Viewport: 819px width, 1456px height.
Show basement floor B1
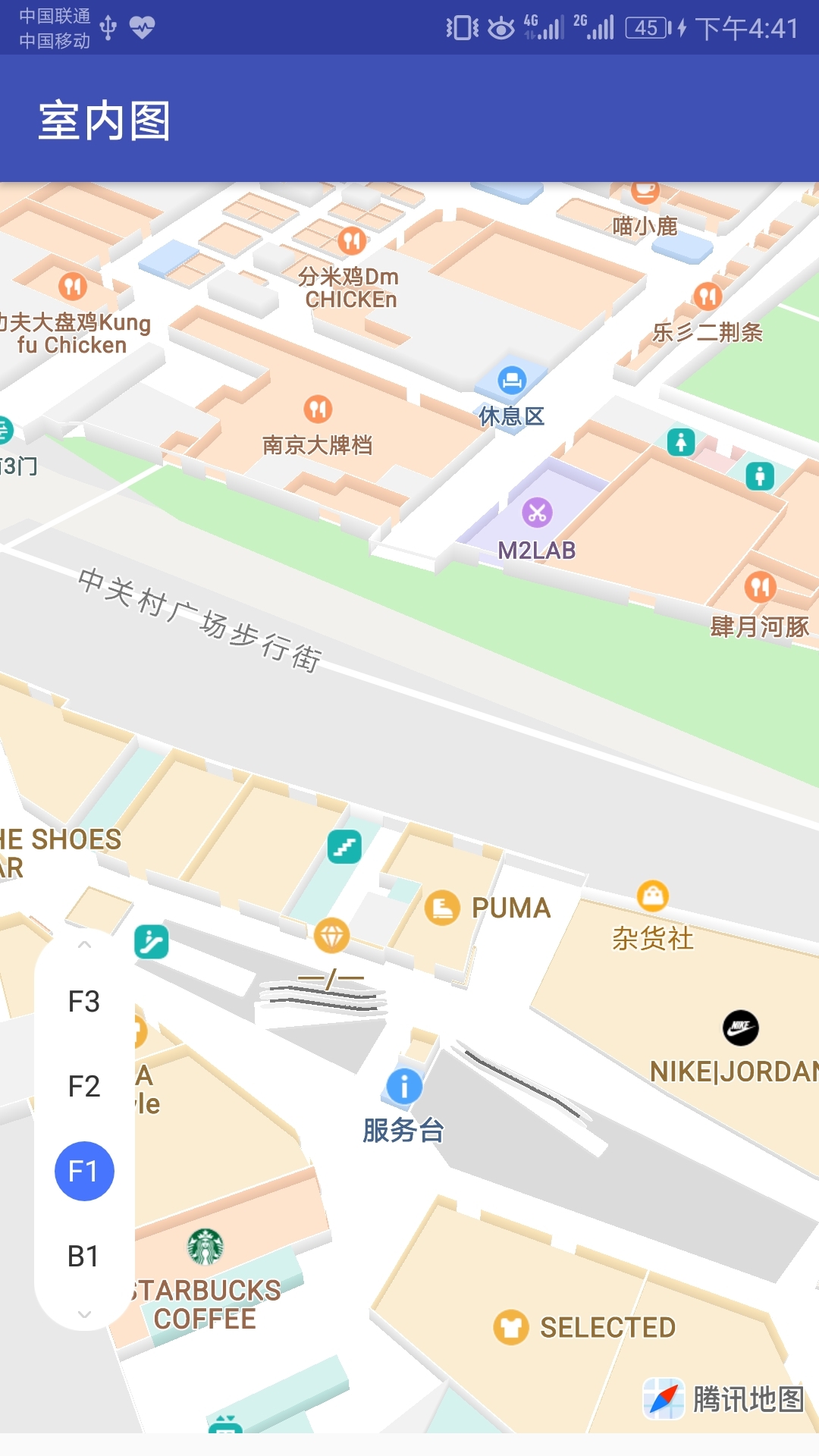[x=84, y=1257]
